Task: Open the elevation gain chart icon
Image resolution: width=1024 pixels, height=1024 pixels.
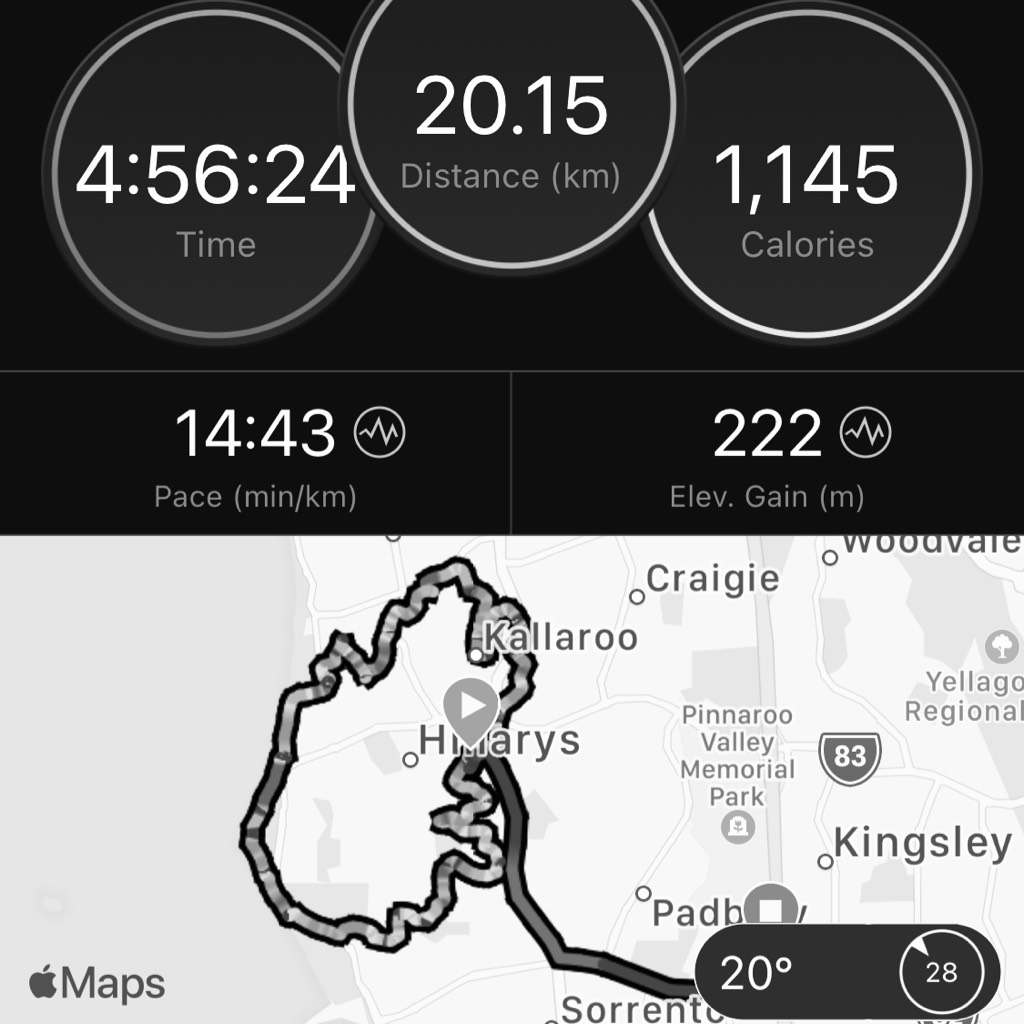Action: click(x=866, y=433)
